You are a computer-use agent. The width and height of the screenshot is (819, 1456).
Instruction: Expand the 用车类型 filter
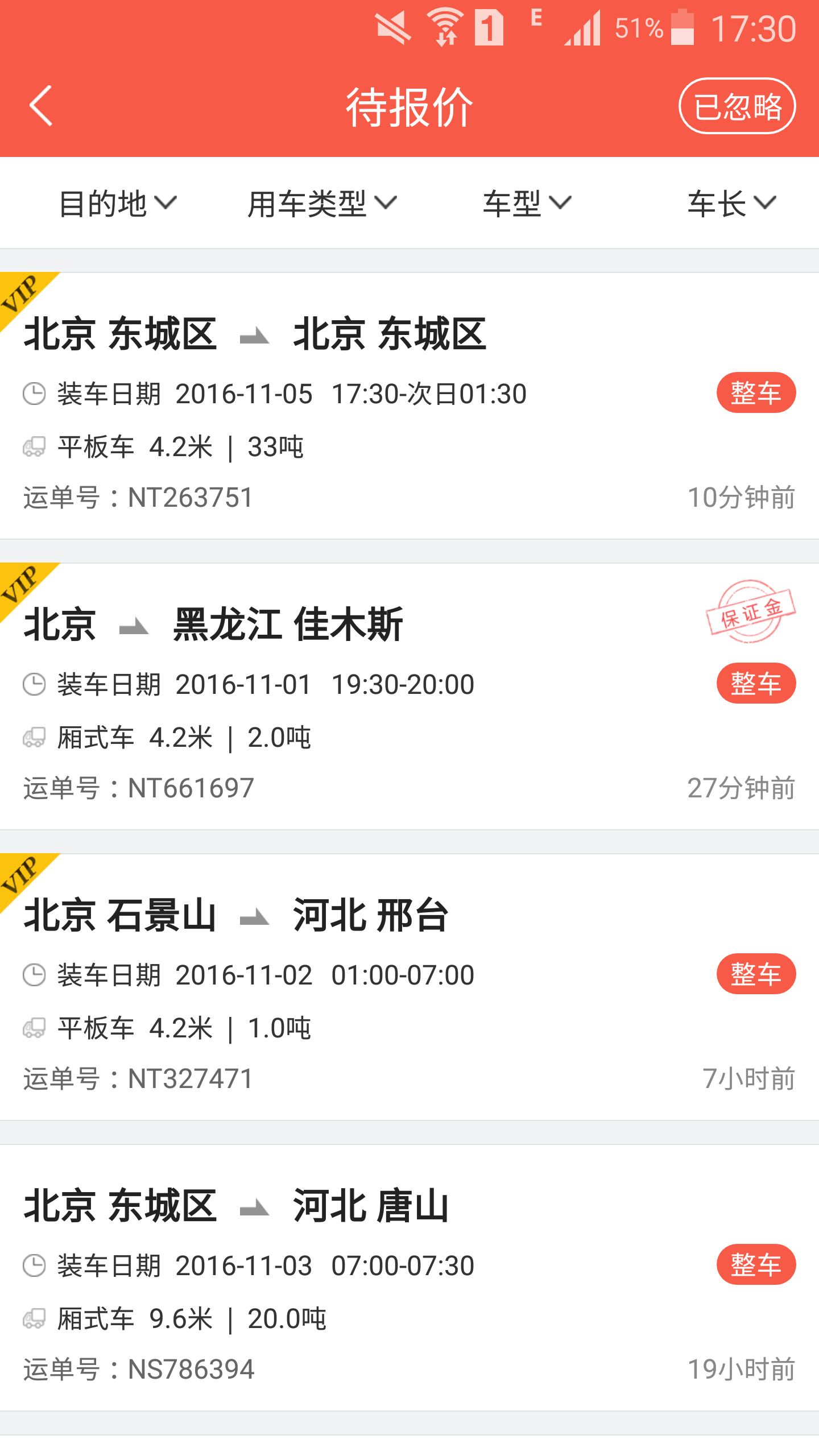(322, 204)
